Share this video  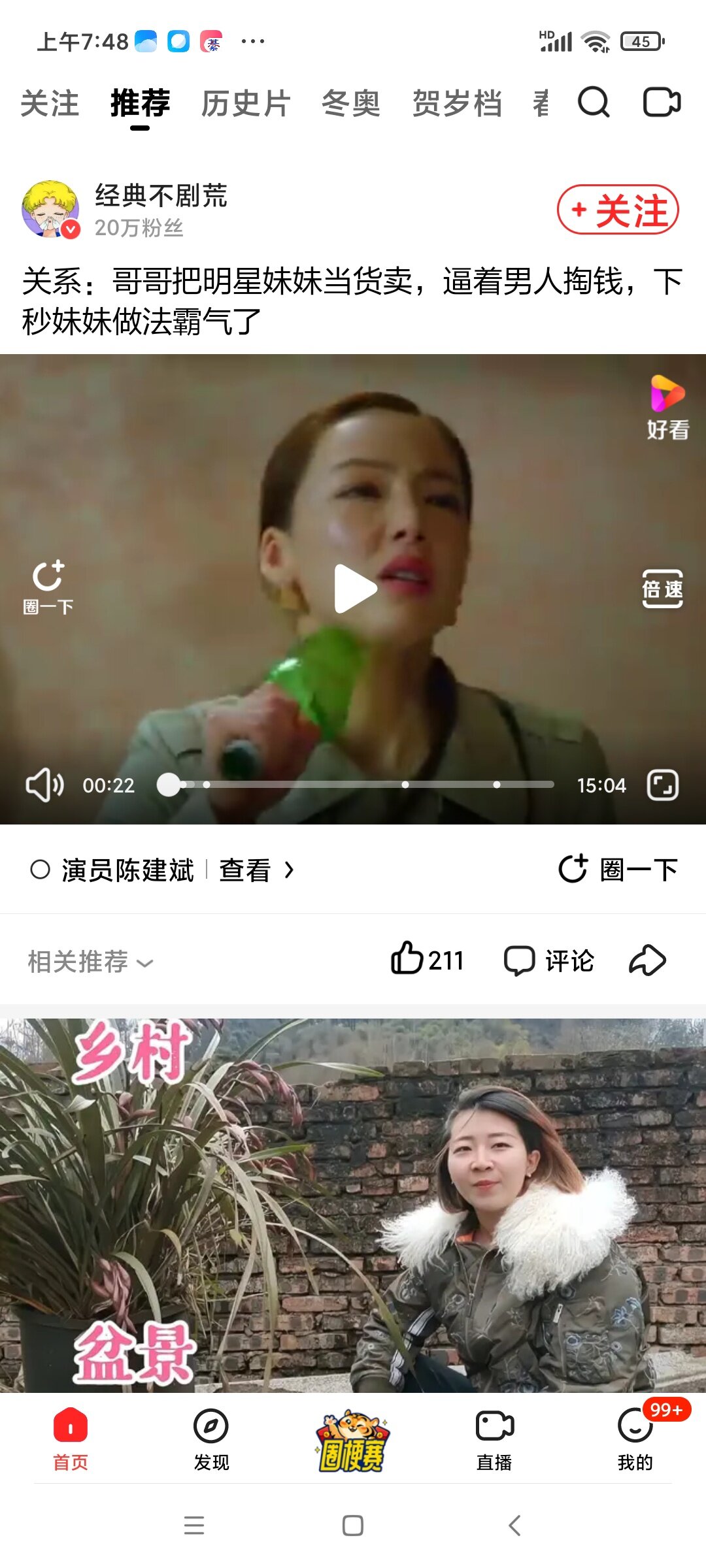647,960
